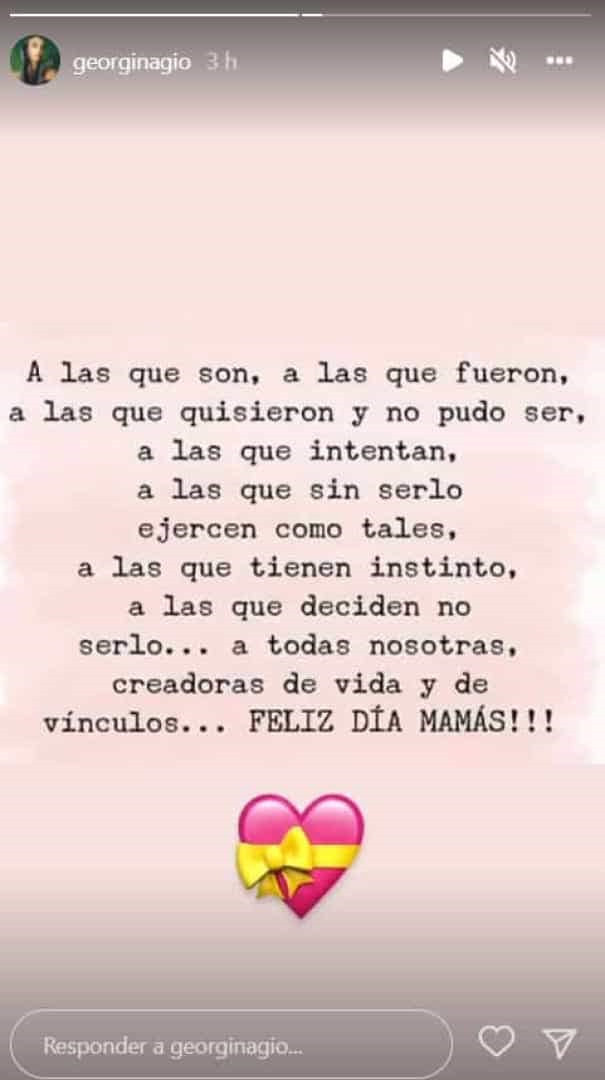The width and height of the screenshot is (605, 1080).
Task: Open the georginagio username link
Action: (x=131, y=62)
